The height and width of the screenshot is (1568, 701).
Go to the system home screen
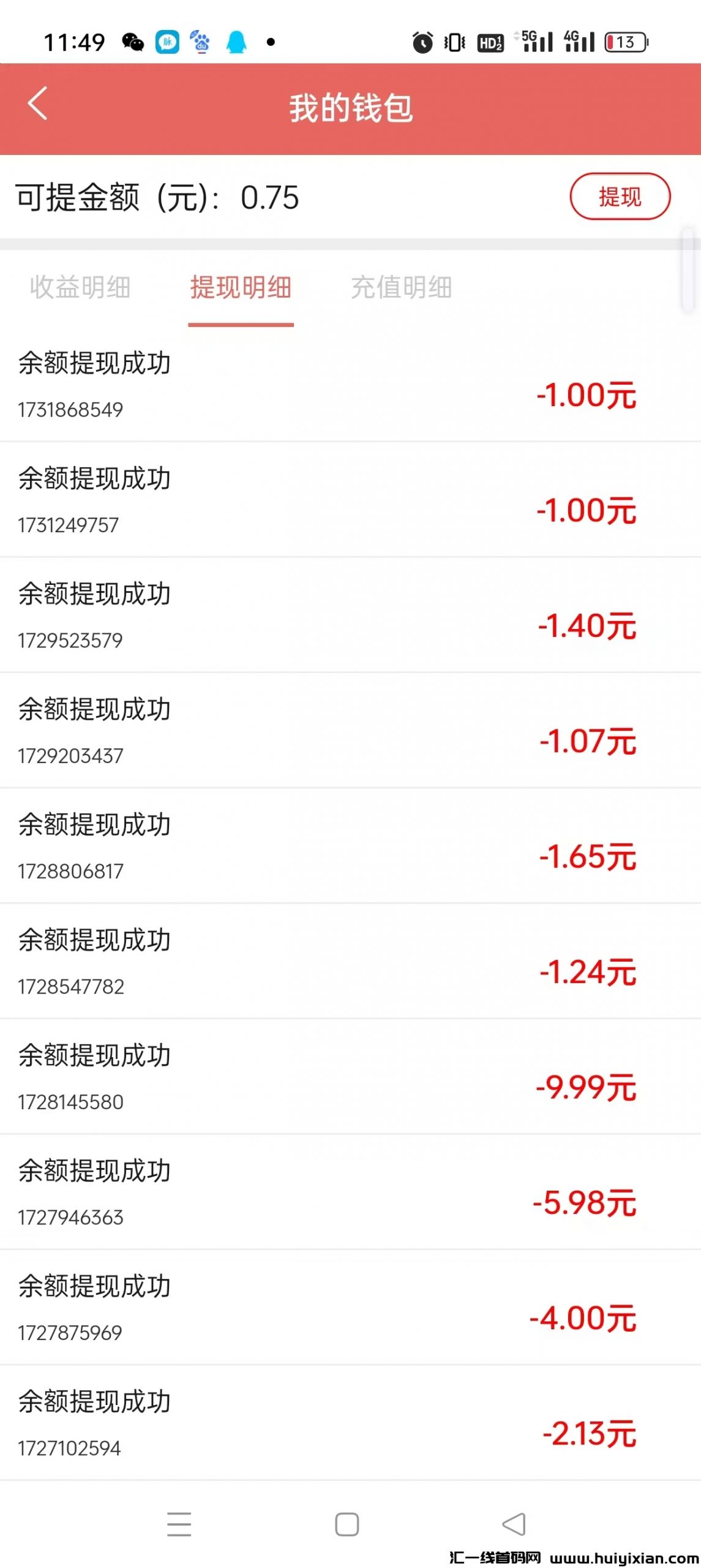click(x=347, y=1523)
